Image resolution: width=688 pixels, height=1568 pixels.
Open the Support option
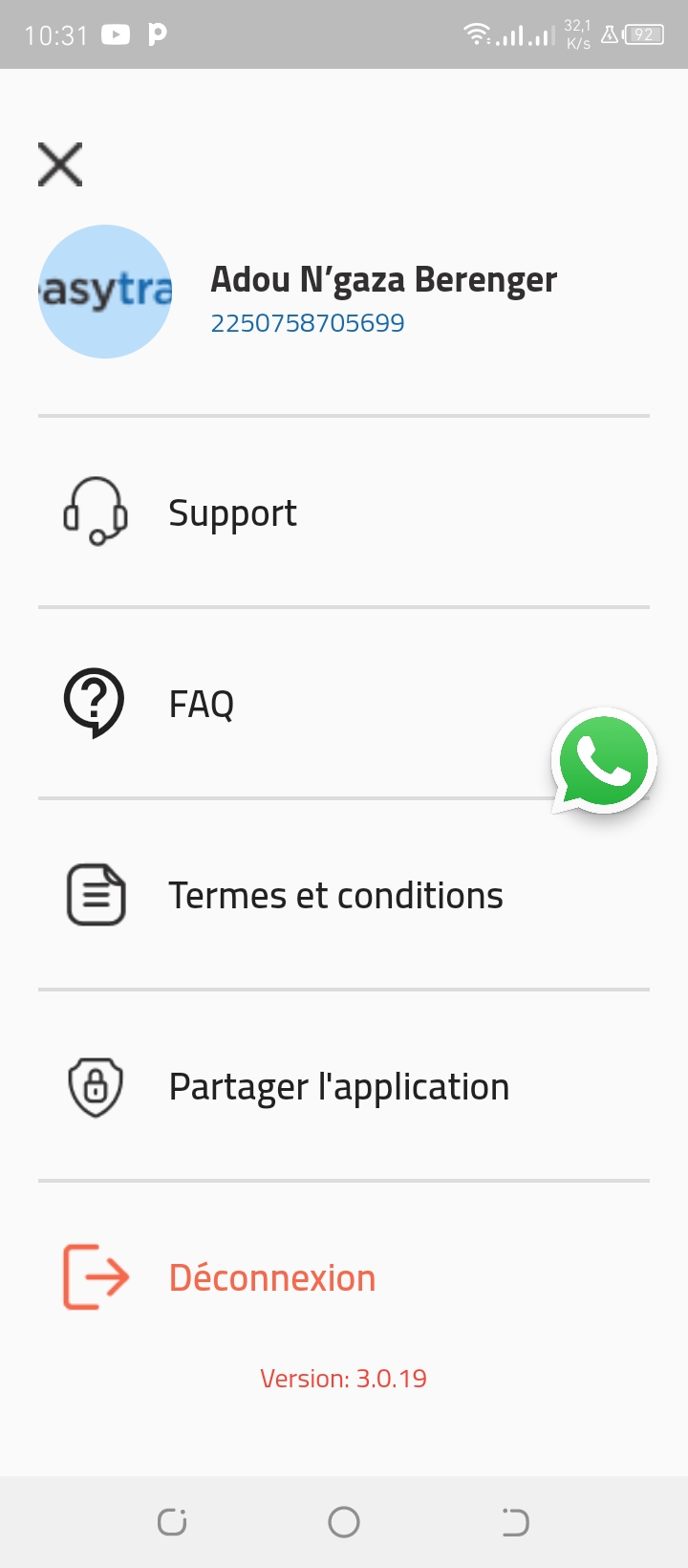[232, 513]
